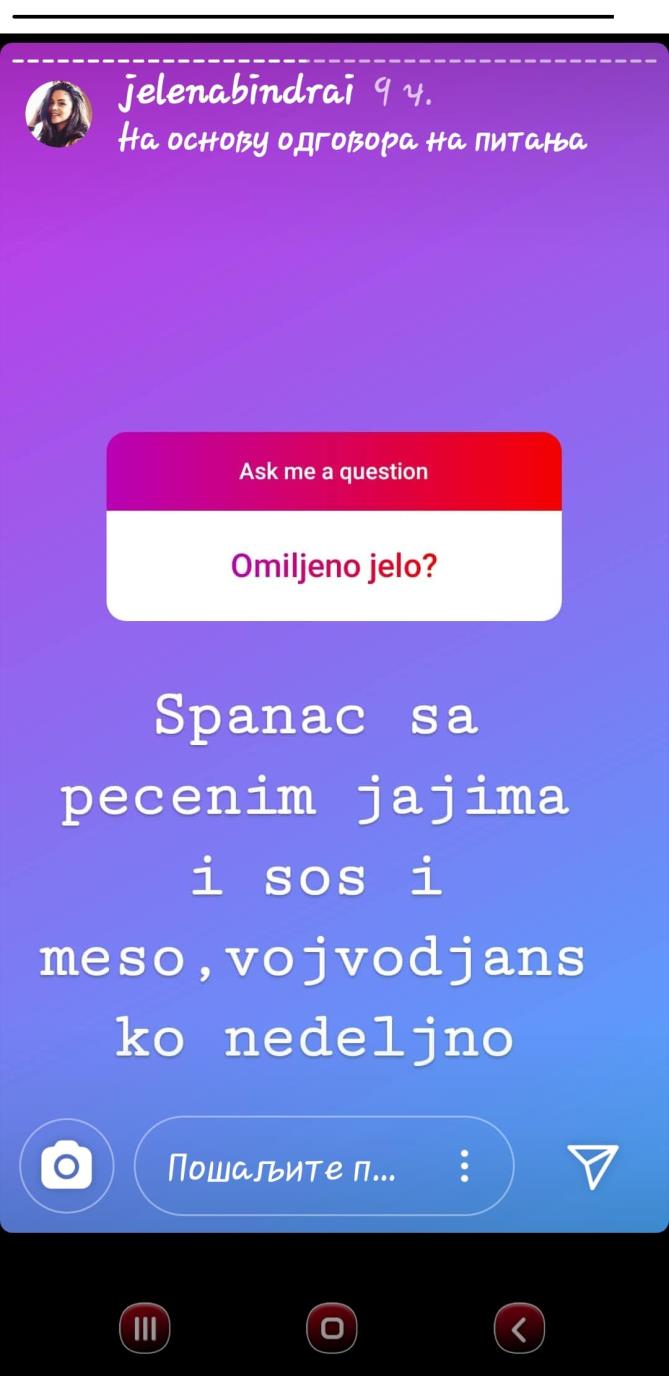Go to the home screen
This screenshot has width=669, height=1376.
pyautogui.click(x=332, y=1329)
